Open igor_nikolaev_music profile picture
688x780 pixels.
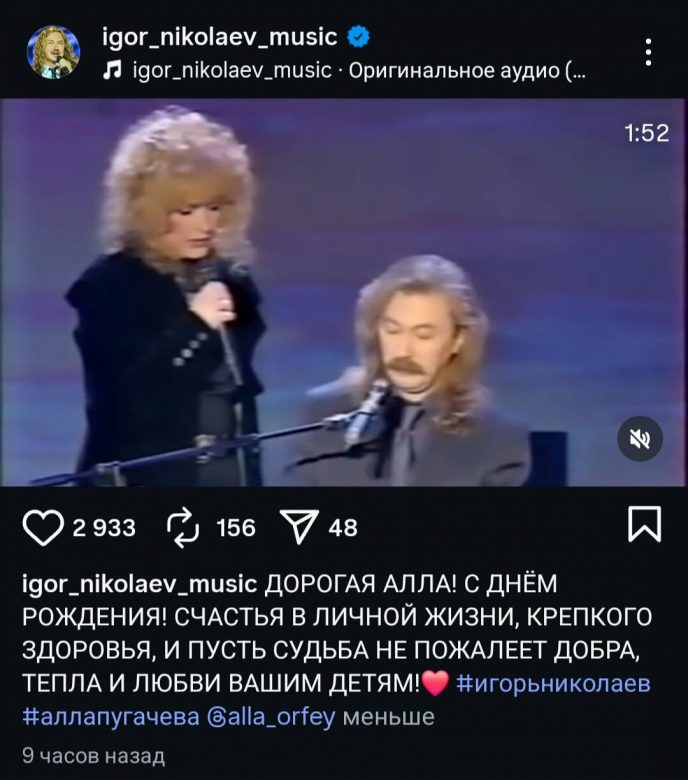coord(54,52)
